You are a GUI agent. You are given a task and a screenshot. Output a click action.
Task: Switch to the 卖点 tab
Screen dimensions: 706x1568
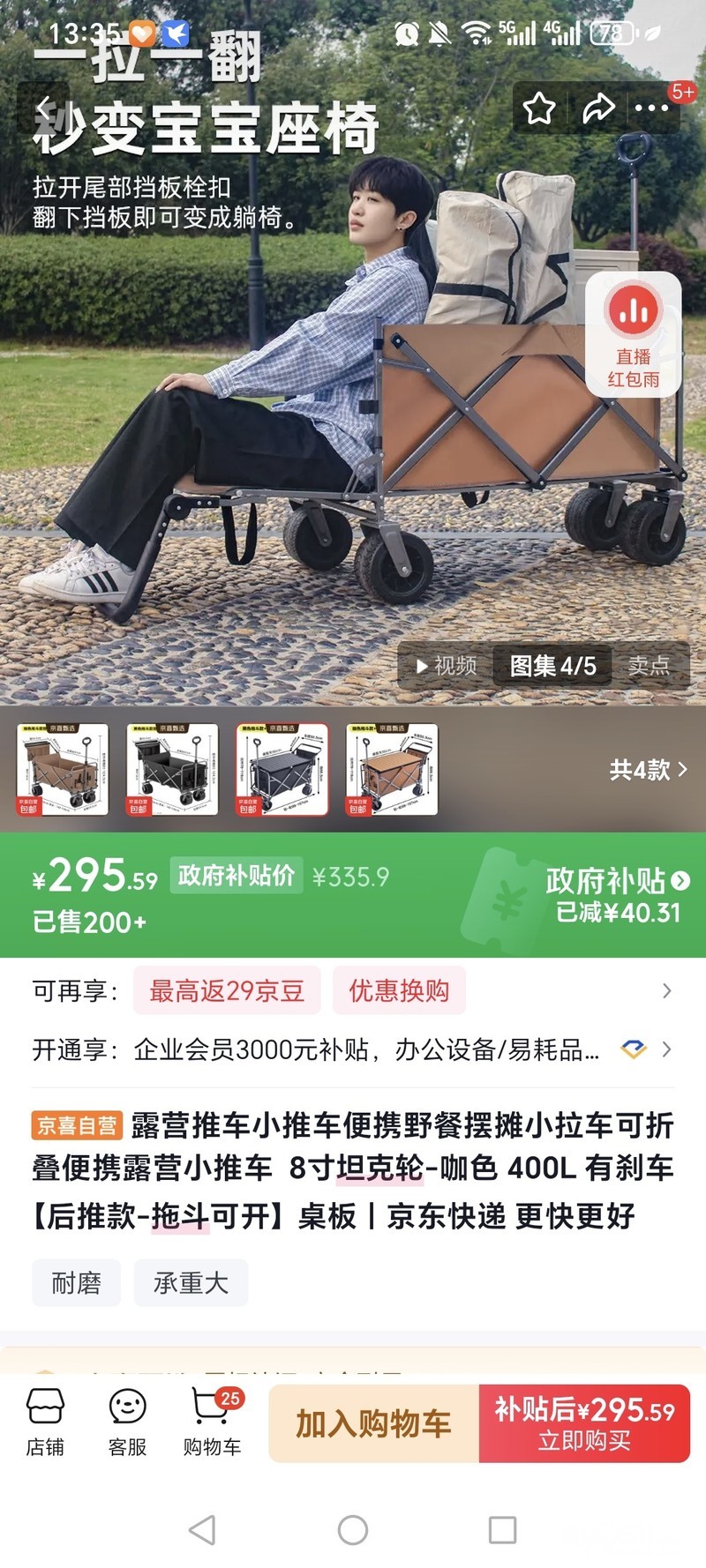(x=649, y=666)
